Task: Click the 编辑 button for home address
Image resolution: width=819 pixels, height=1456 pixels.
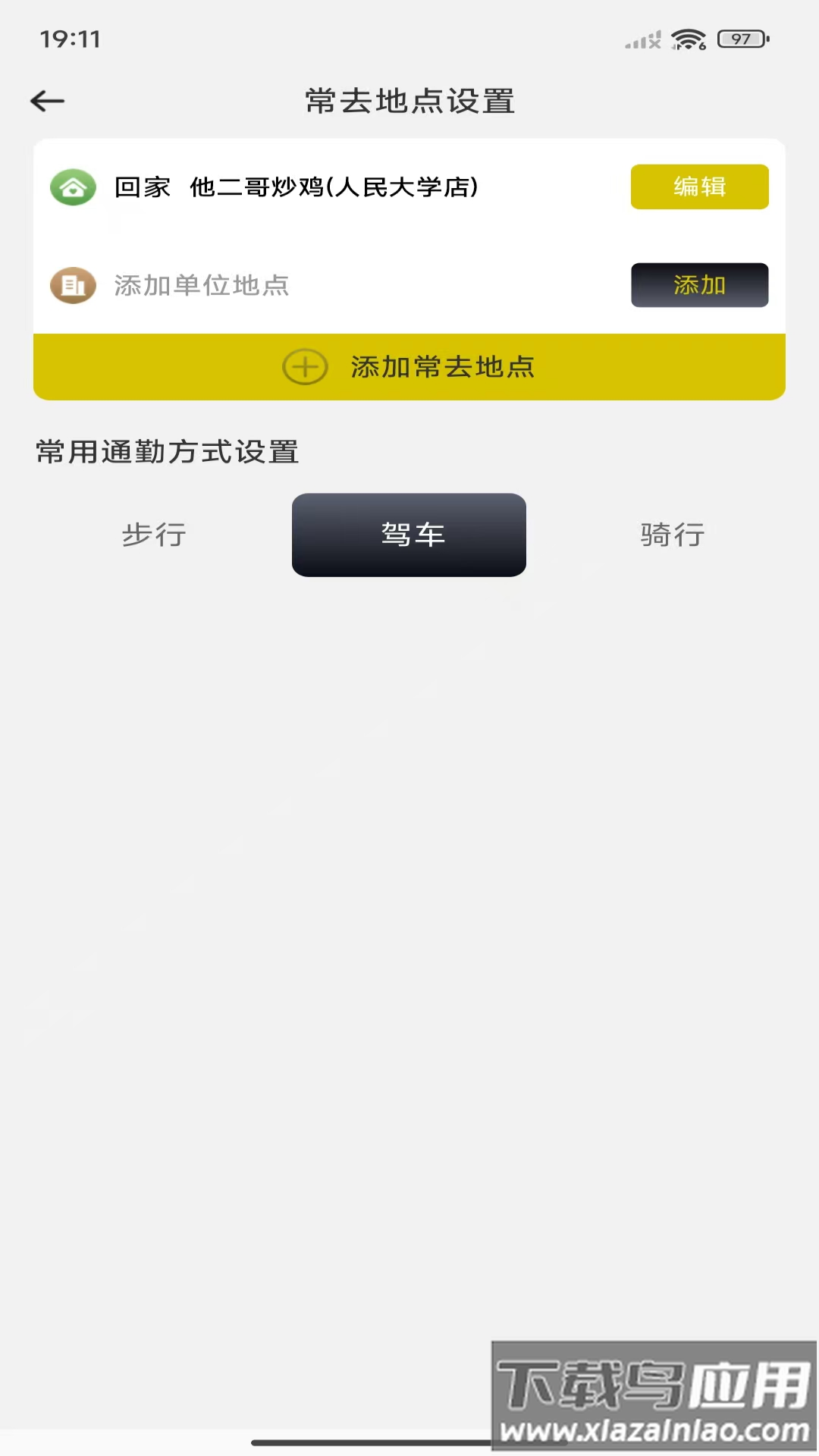Action: [x=699, y=187]
